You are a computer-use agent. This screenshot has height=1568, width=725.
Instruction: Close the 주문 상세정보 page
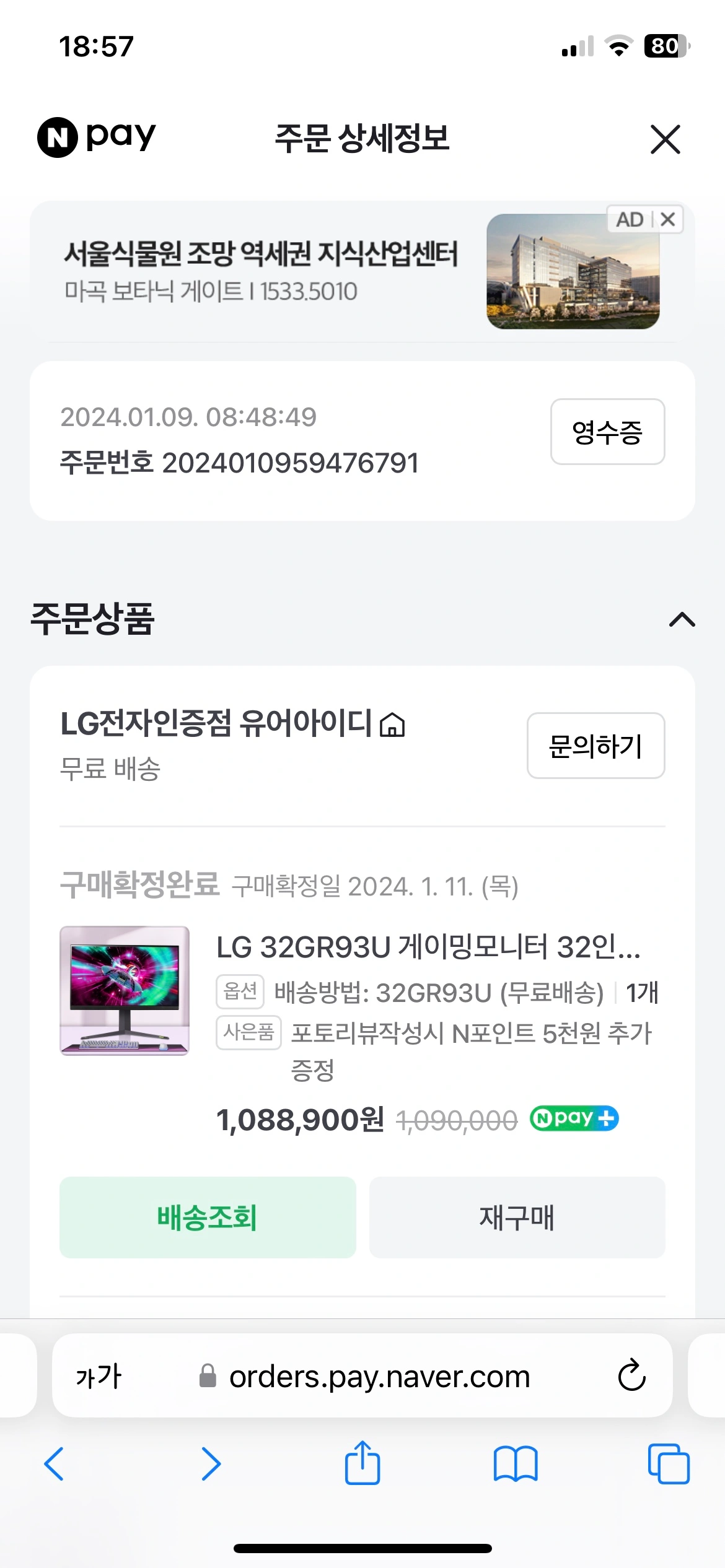click(x=664, y=140)
